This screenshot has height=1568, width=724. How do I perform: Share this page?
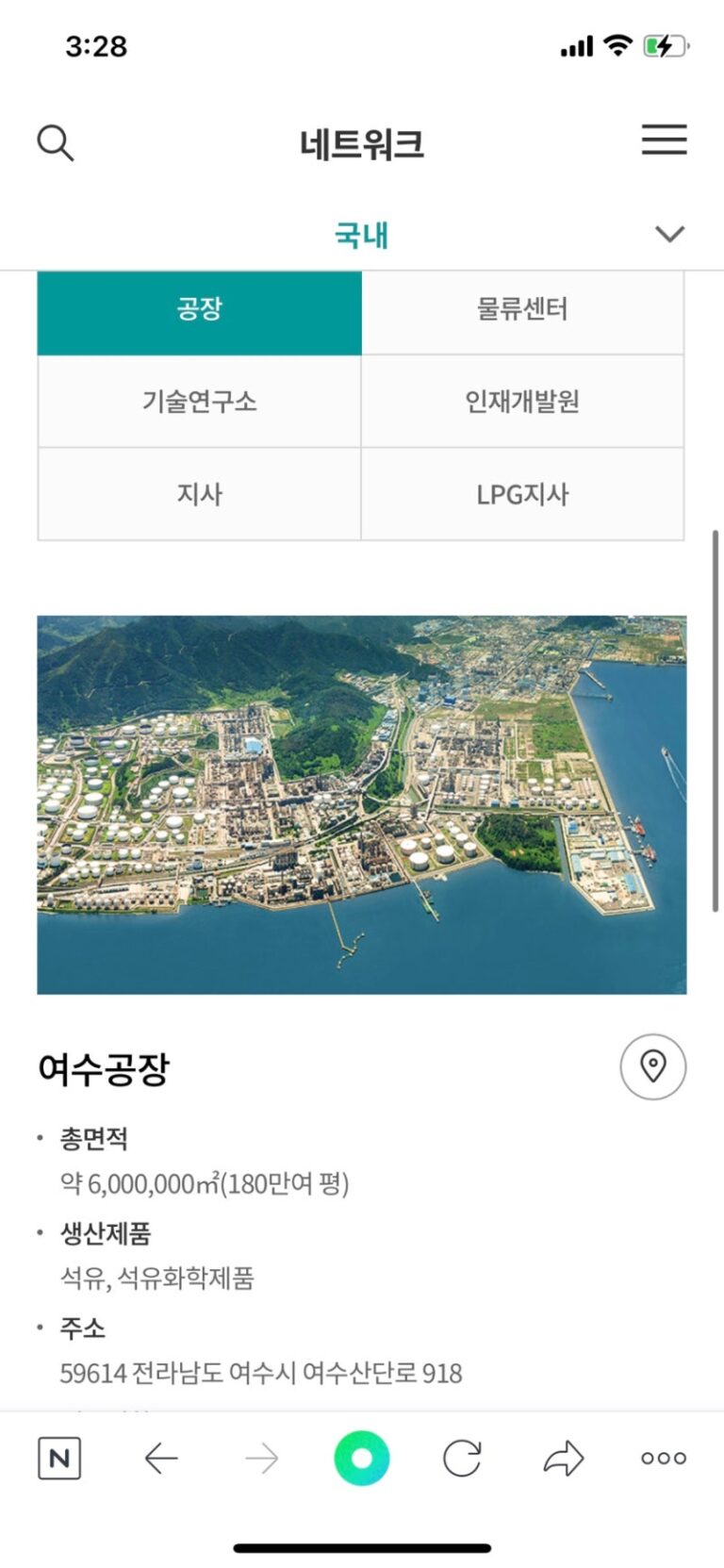[564, 1459]
